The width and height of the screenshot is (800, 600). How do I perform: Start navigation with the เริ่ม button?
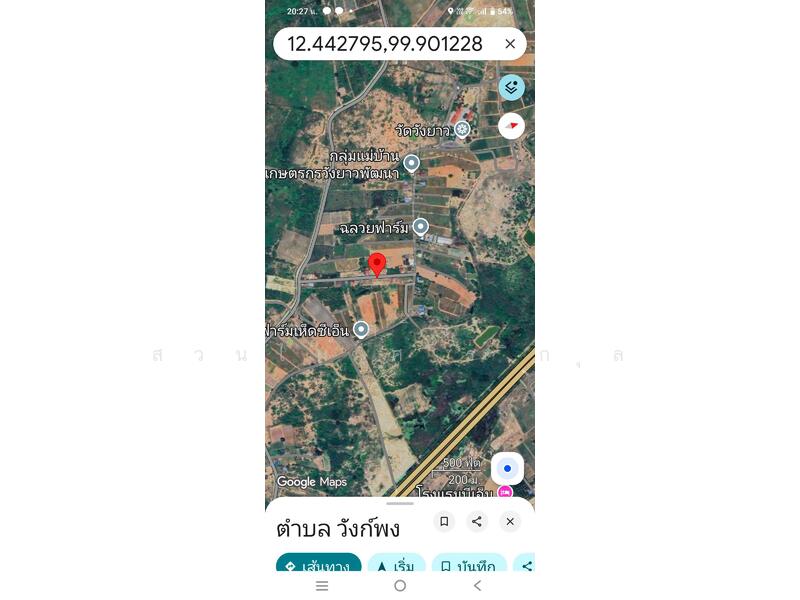[396, 565]
